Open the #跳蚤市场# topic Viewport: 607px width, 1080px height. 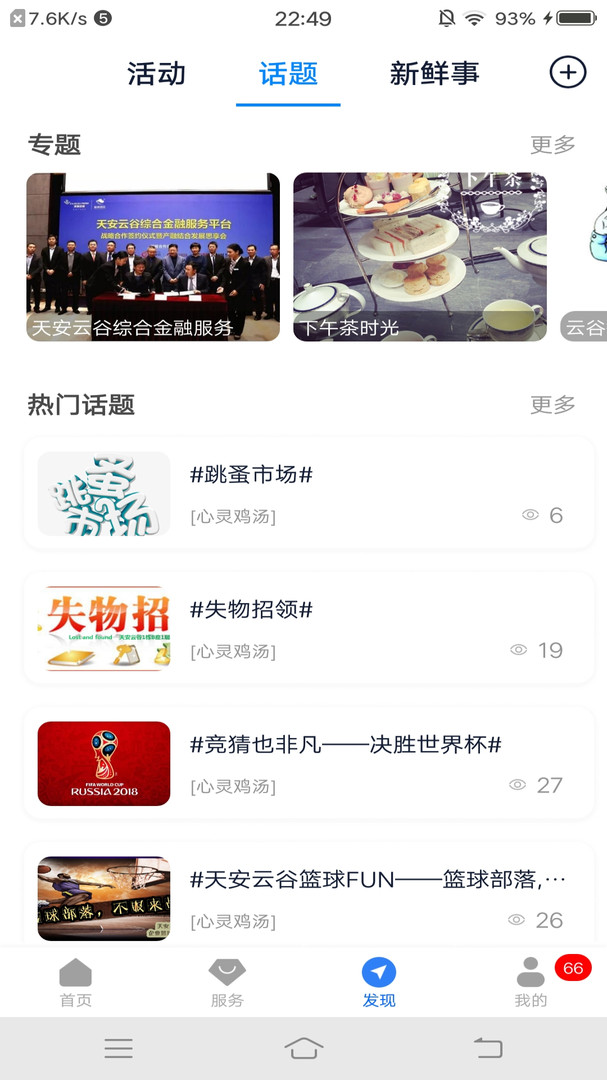coord(308,493)
